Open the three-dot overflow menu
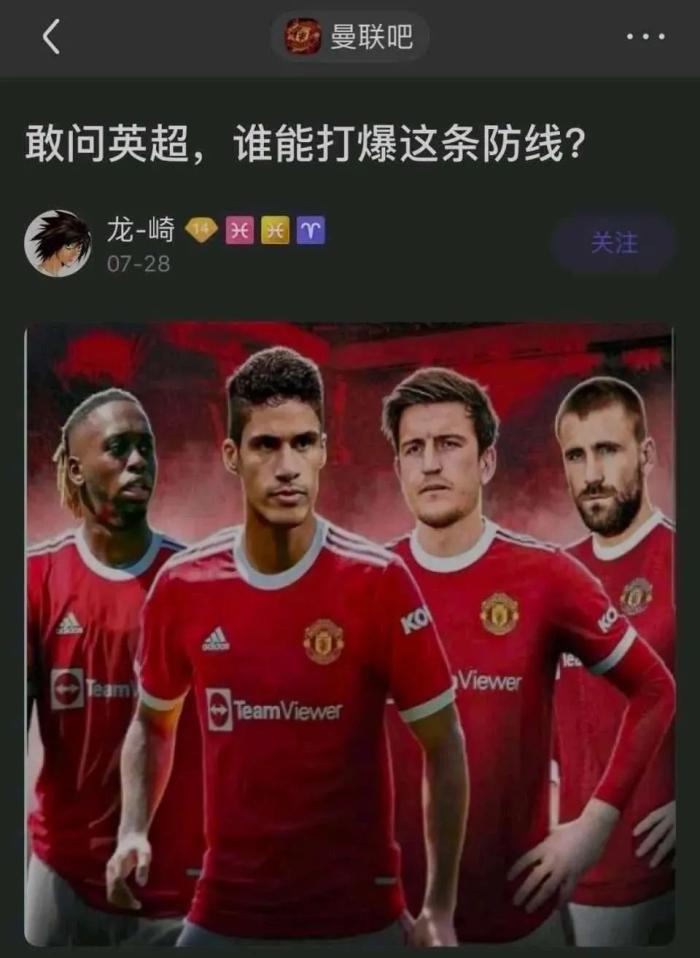Screen dimensions: 700x958 645,37
